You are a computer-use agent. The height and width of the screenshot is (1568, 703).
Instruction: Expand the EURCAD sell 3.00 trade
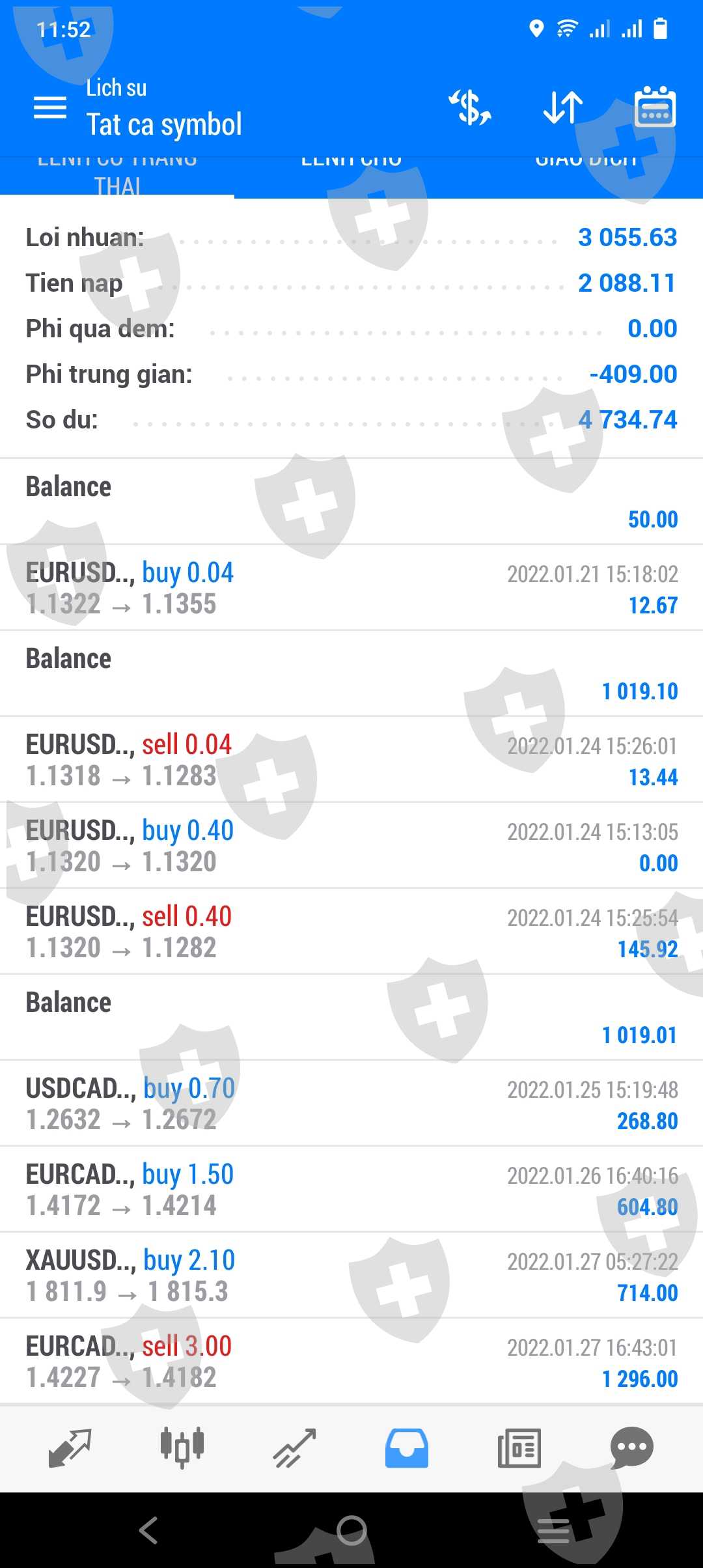[x=351, y=1362]
